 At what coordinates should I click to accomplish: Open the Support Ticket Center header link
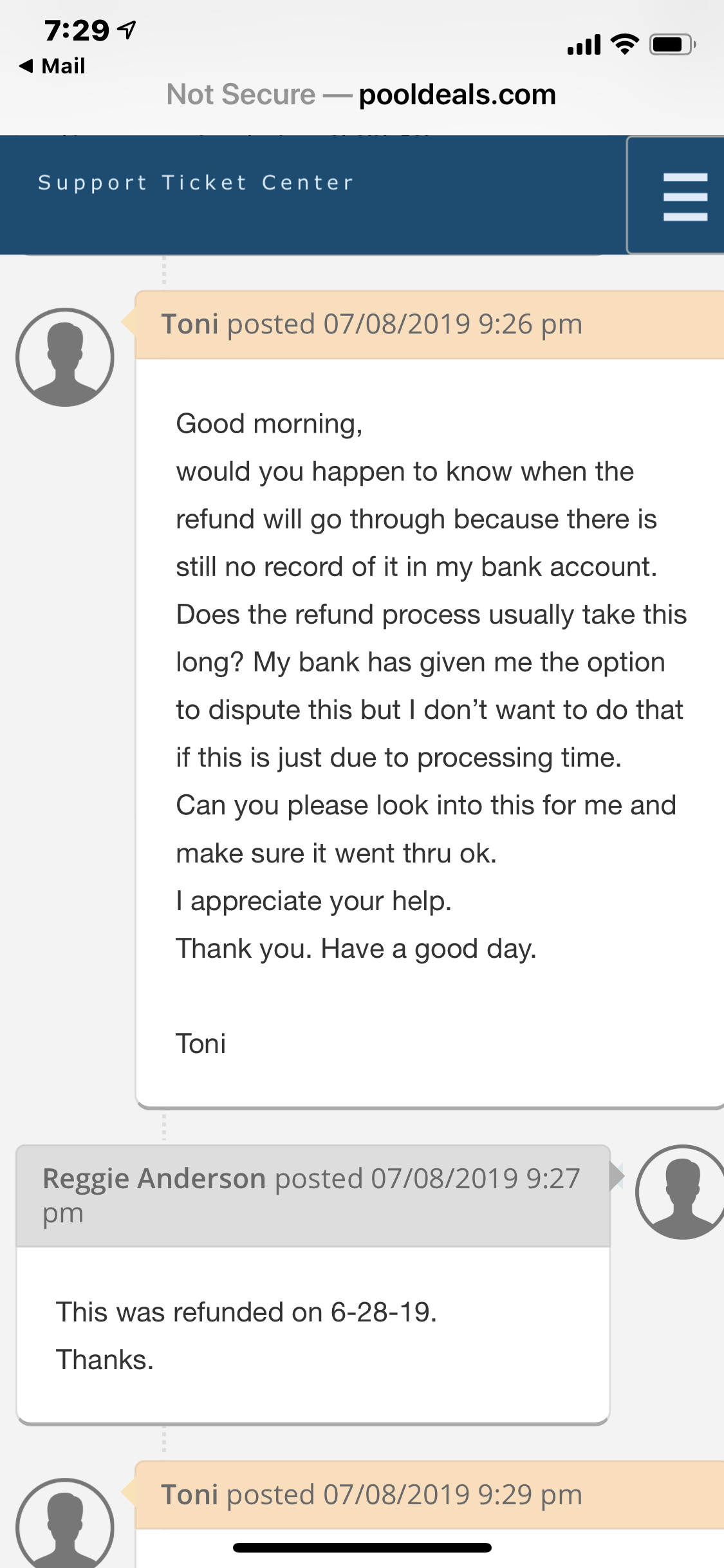point(196,183)
